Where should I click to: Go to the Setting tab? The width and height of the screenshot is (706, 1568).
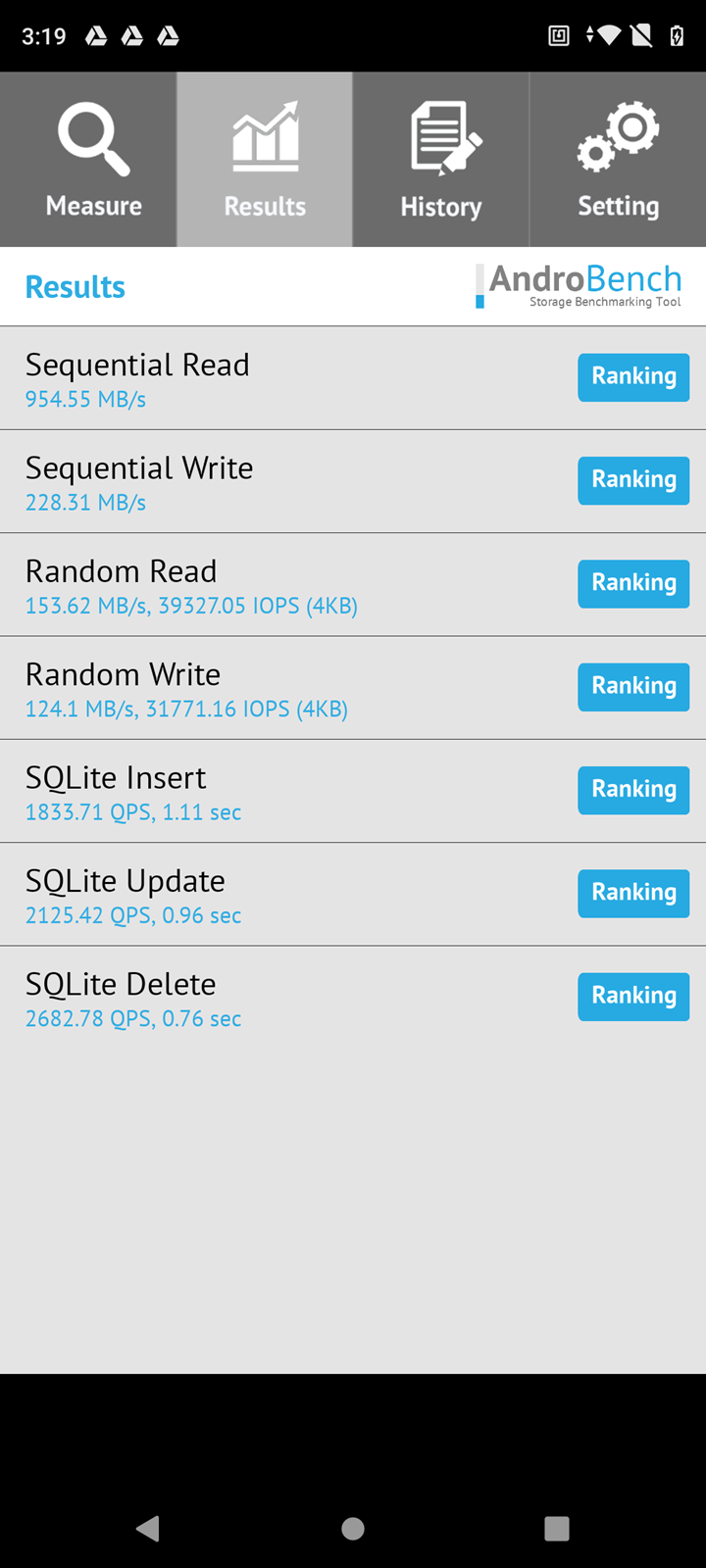pyautogui.click(x=618, y=160)
